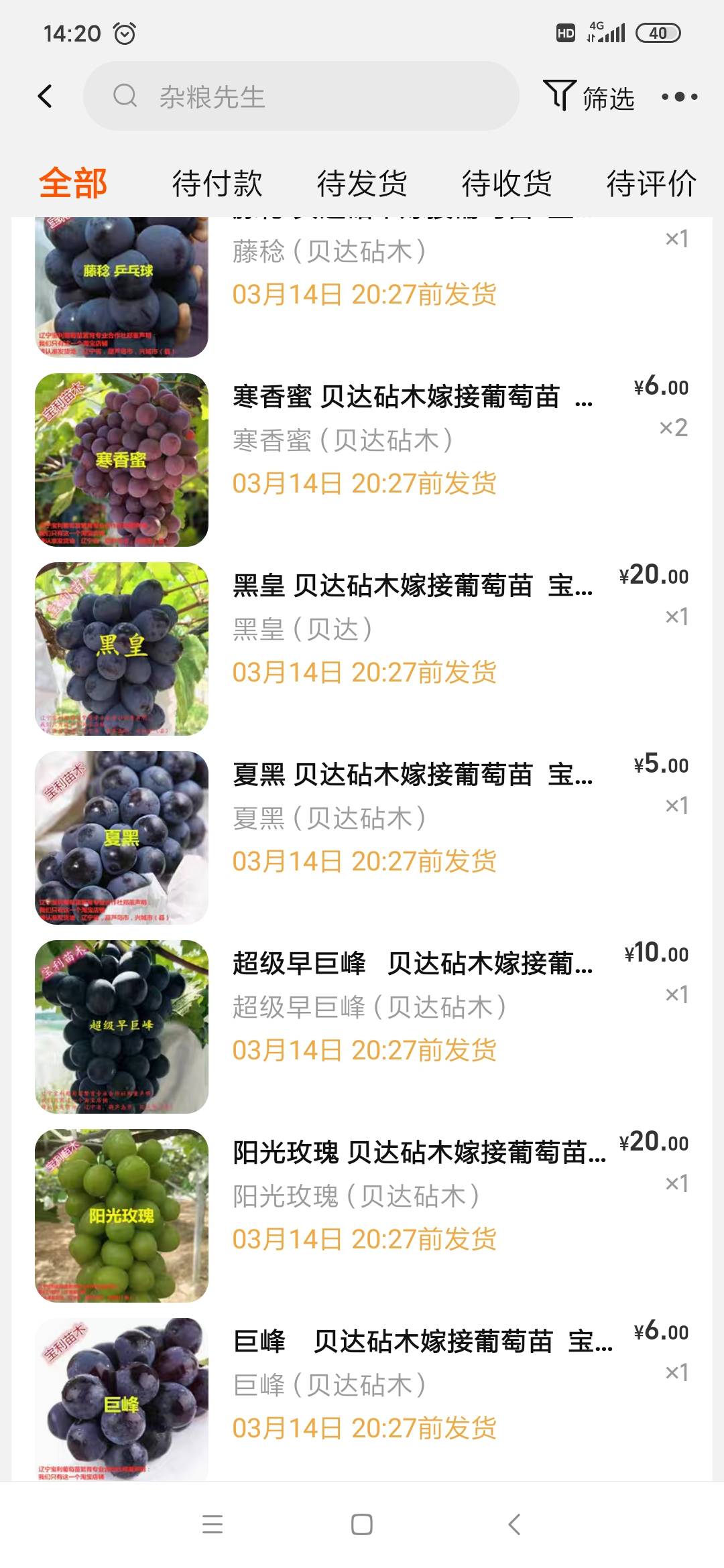Viewport: 724px width, 1568px height.
Task: Select the 全部 tab
Action: (x=73, y=183)
